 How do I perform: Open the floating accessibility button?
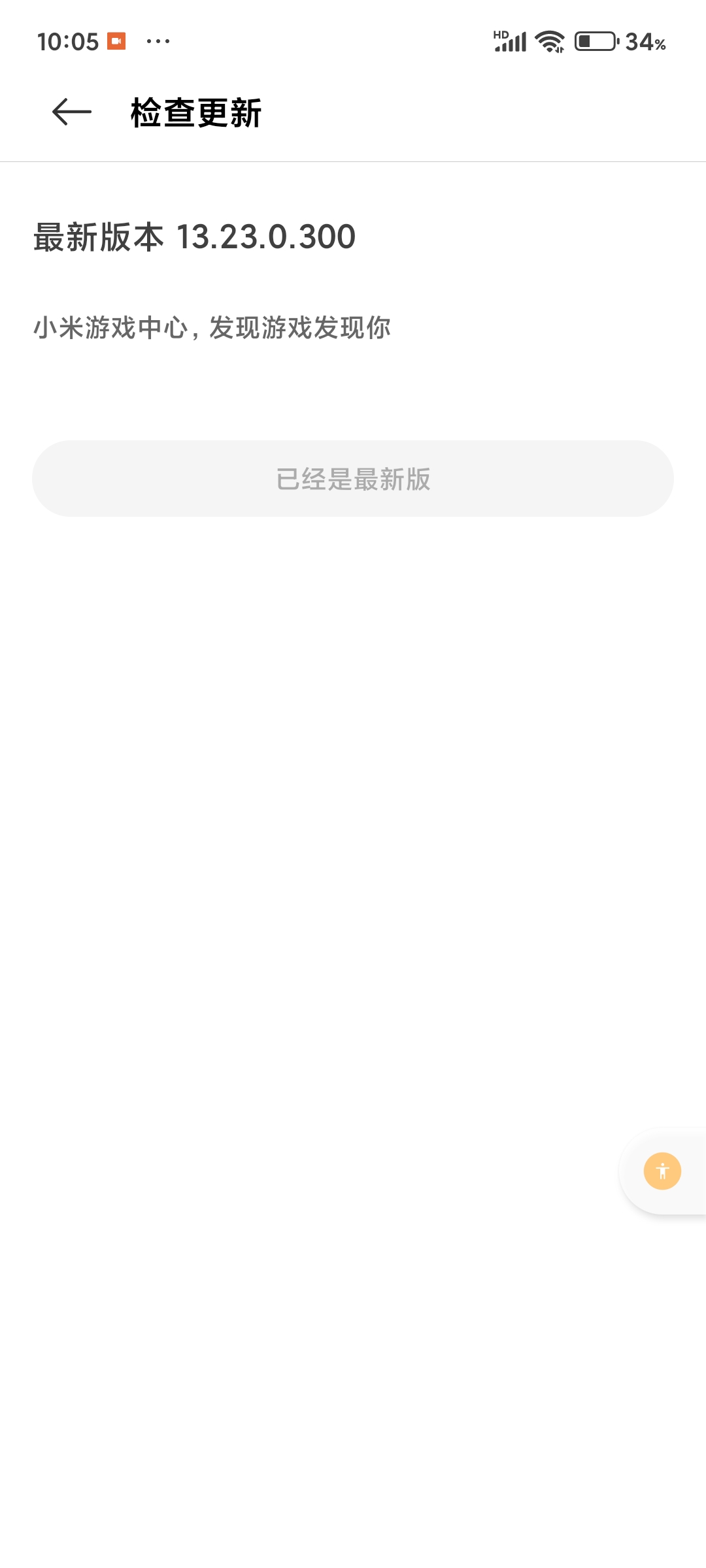click(x=662, y=1171)
